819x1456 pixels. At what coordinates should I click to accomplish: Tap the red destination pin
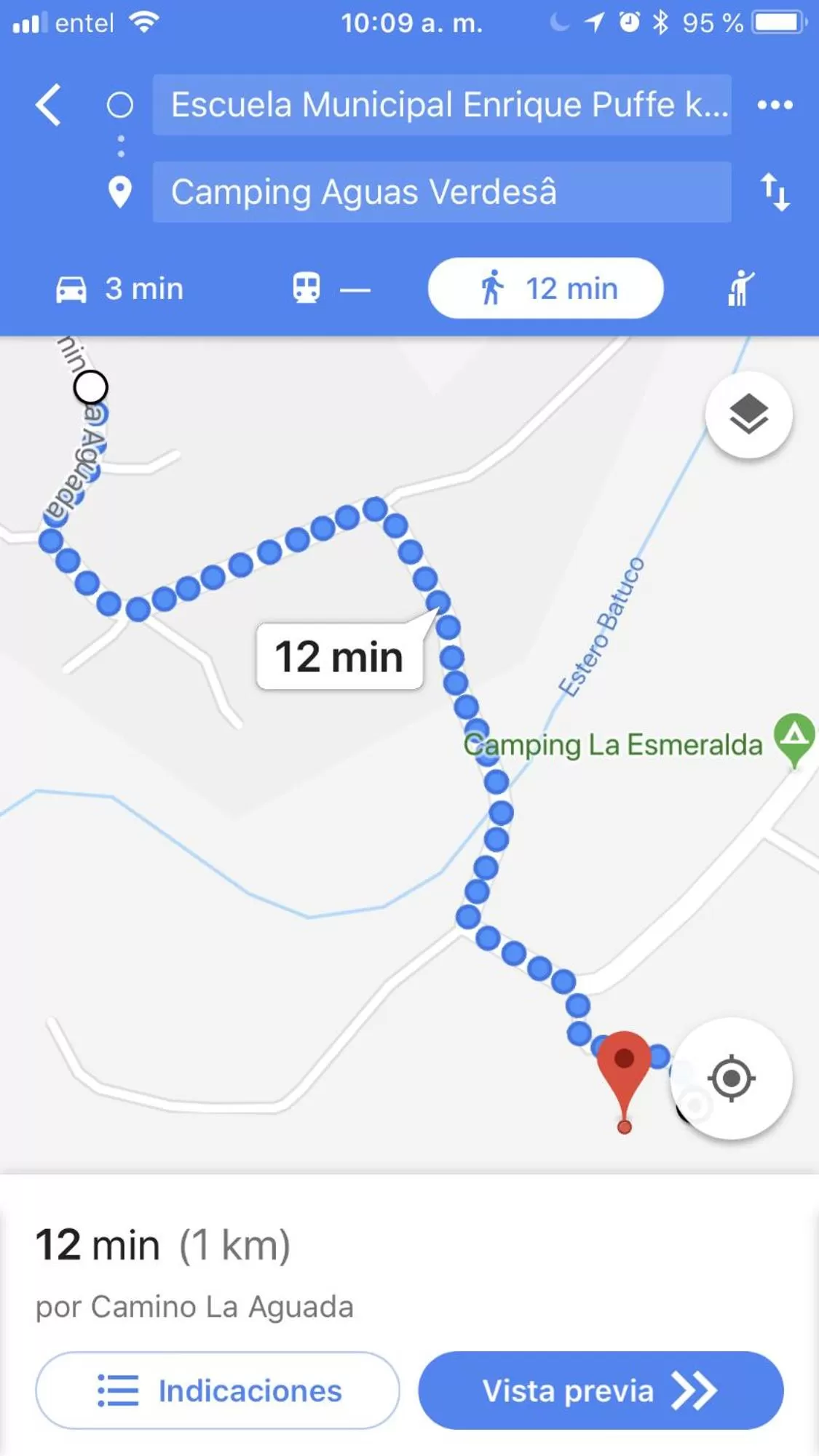click(x=624, y=1064)
